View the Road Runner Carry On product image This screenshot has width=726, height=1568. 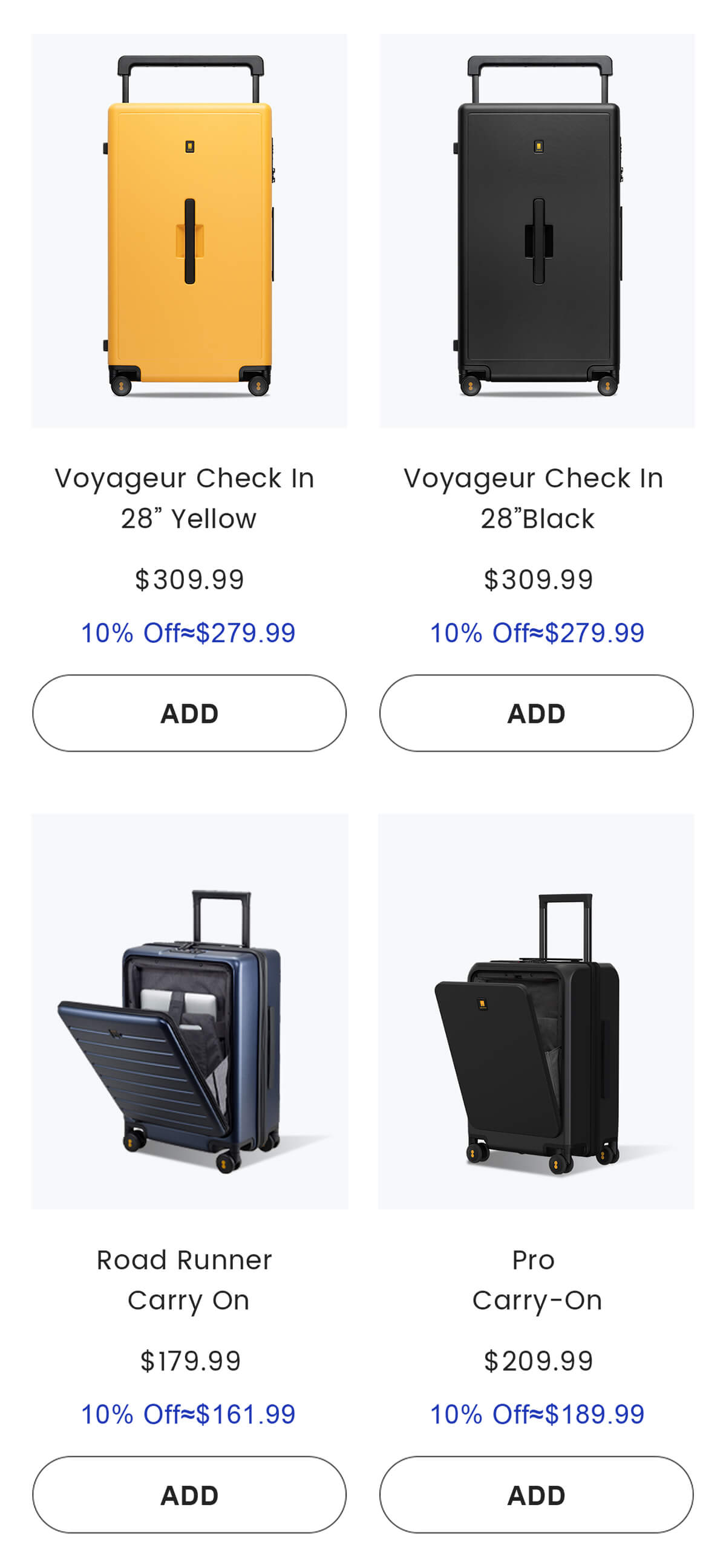coord(189,1011)
